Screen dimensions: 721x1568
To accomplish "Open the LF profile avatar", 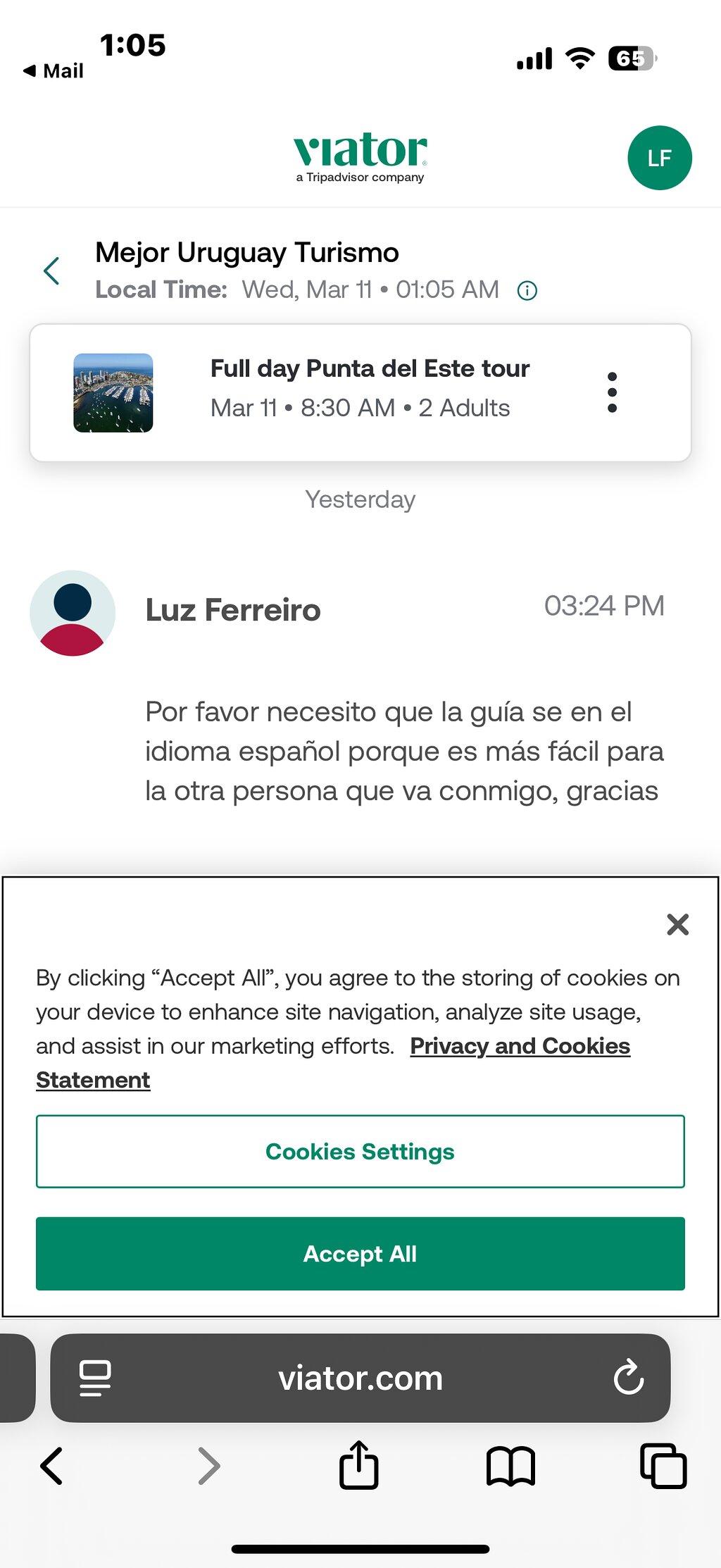I will click(x=659, y=158).
